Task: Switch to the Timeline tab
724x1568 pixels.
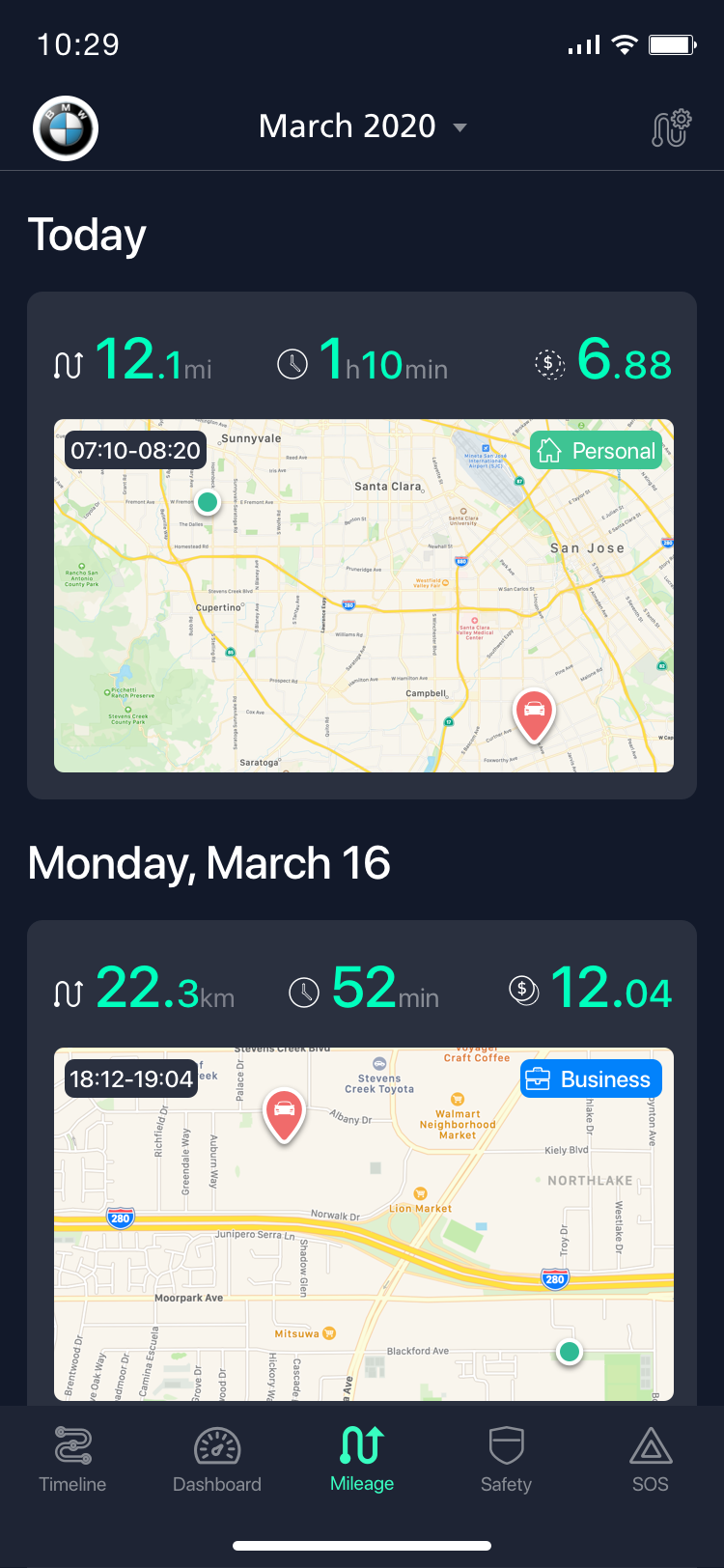Action: click(x=72, y=1460)
